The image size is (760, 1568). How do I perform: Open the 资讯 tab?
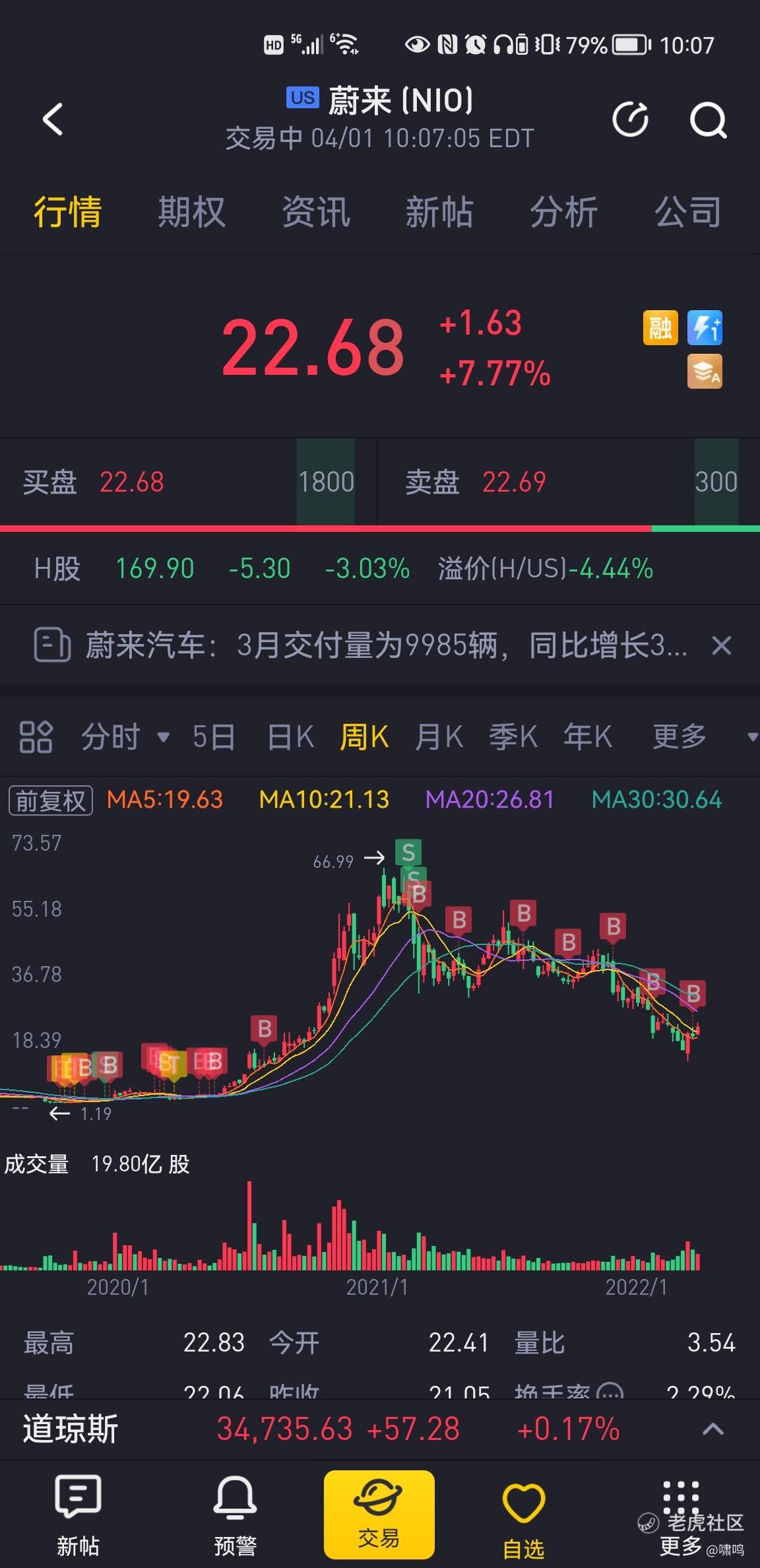315,212
